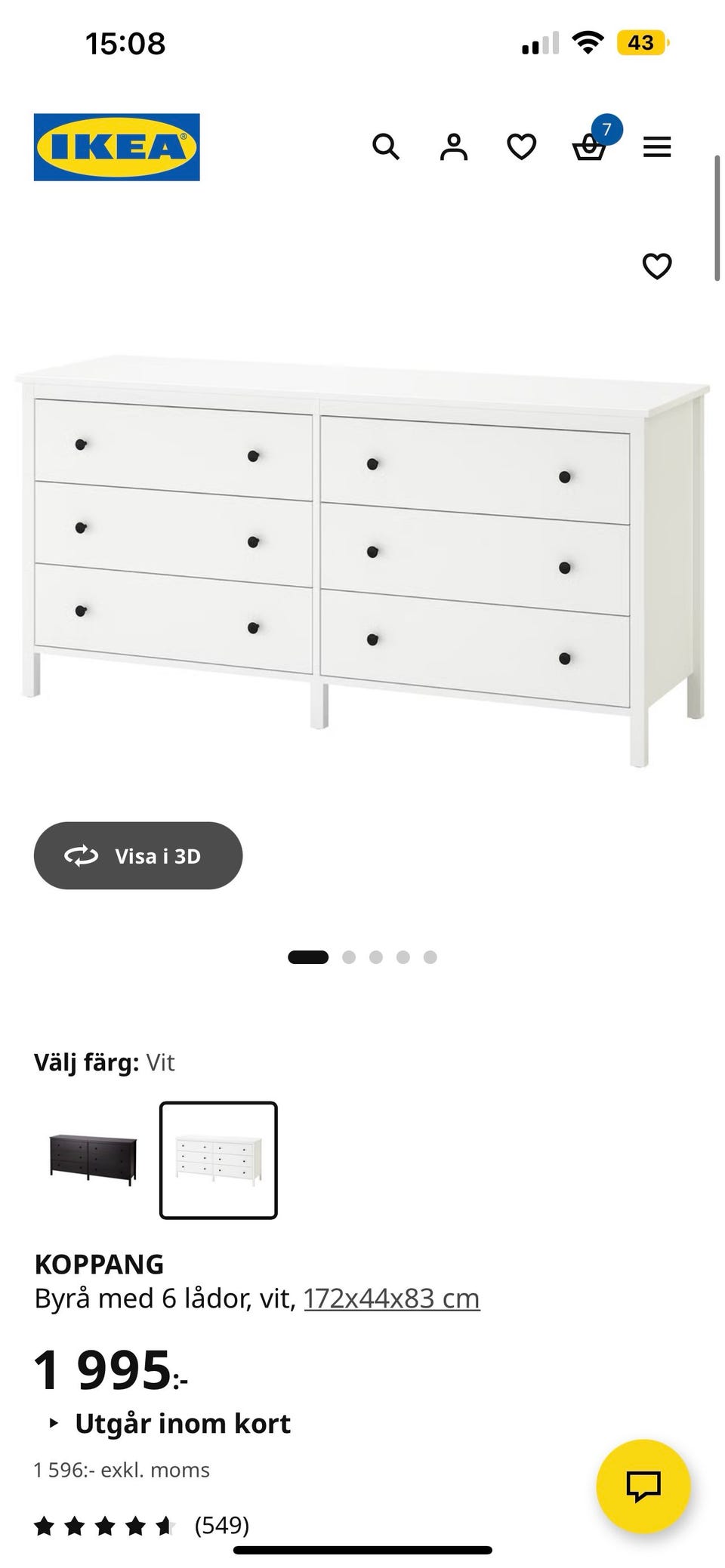Open Välj färg color selection
This screenshot has width=725, height=1568.
(105, 1061)
